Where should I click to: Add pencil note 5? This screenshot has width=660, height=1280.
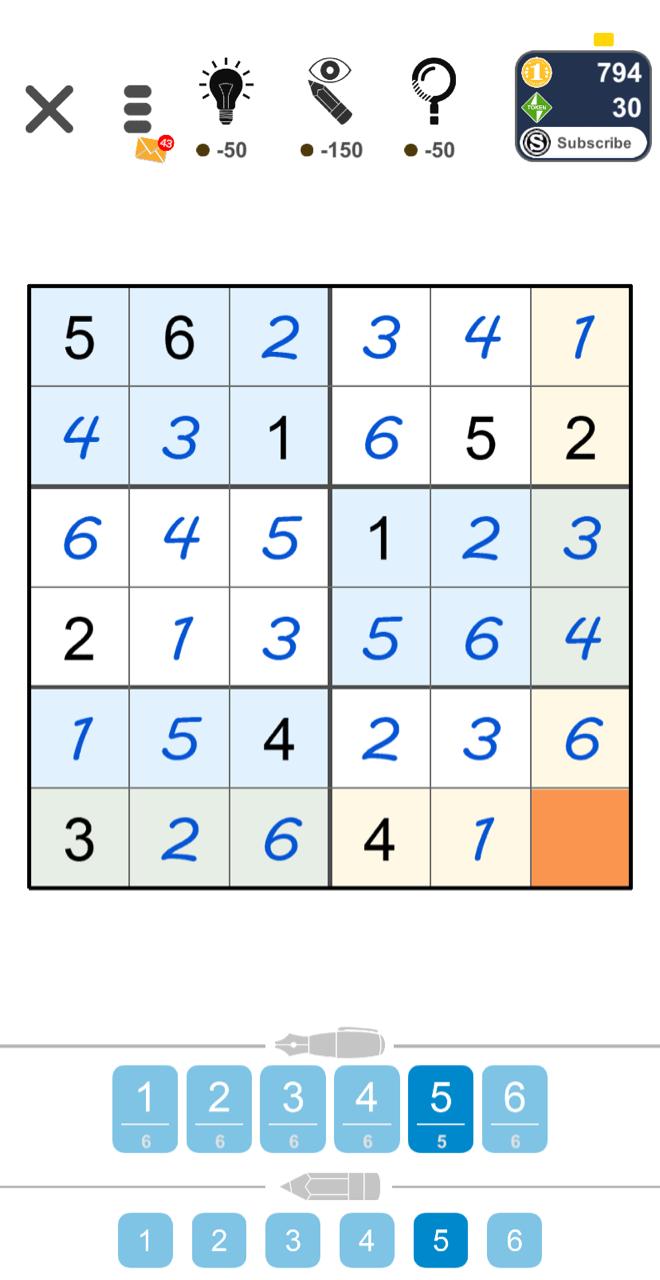[441, 1240]
